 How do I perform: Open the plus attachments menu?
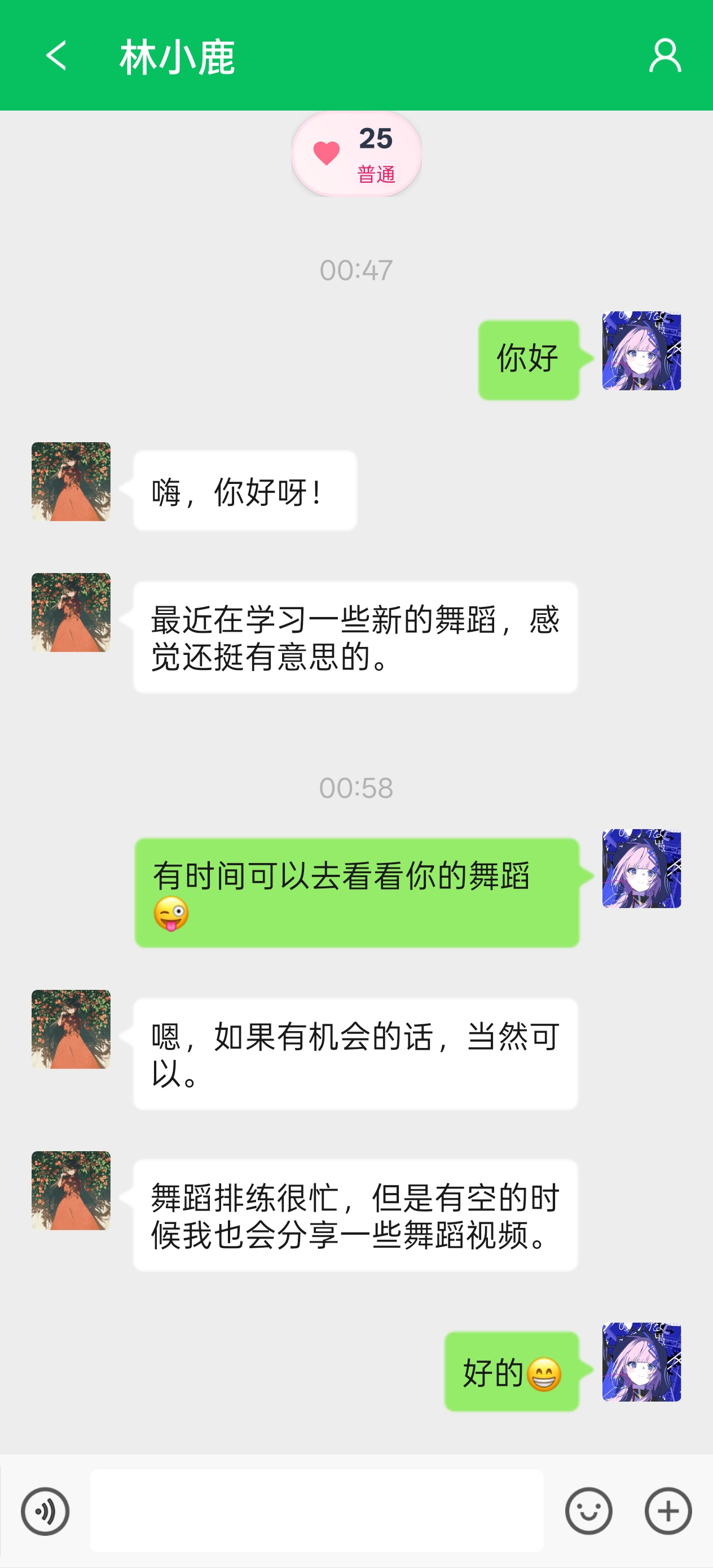click(668, 1511)
